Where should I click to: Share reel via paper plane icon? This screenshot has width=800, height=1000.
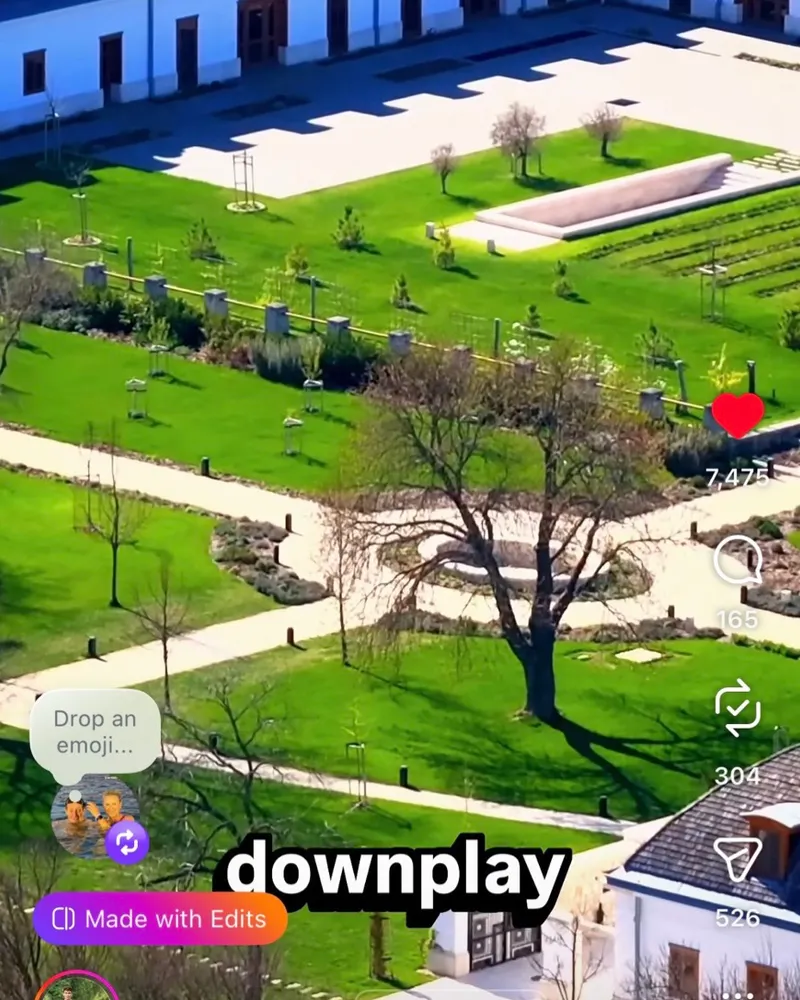pos(738,859)
